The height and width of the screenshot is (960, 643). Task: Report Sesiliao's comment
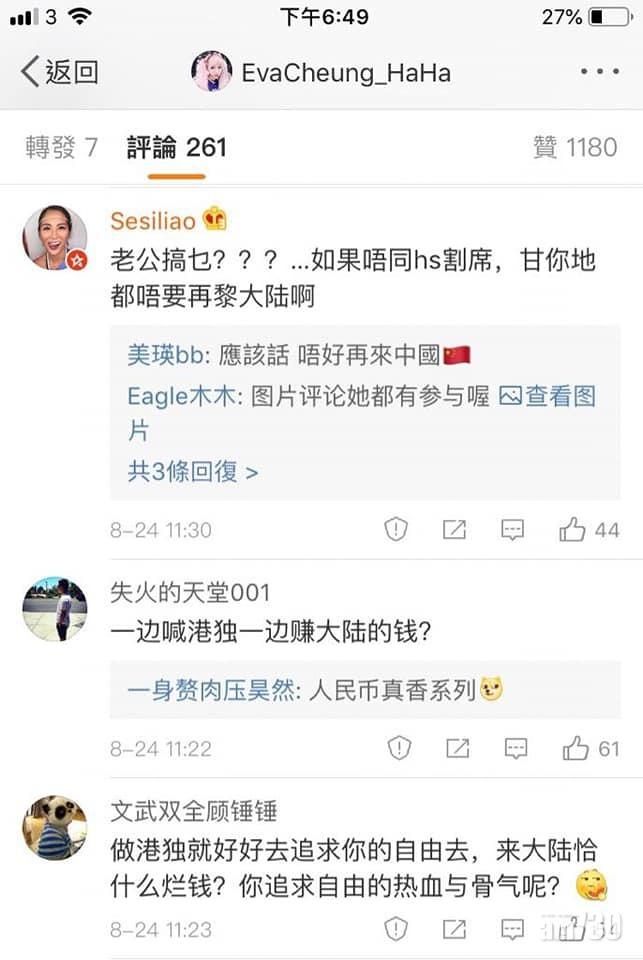(x=397, y=530)
